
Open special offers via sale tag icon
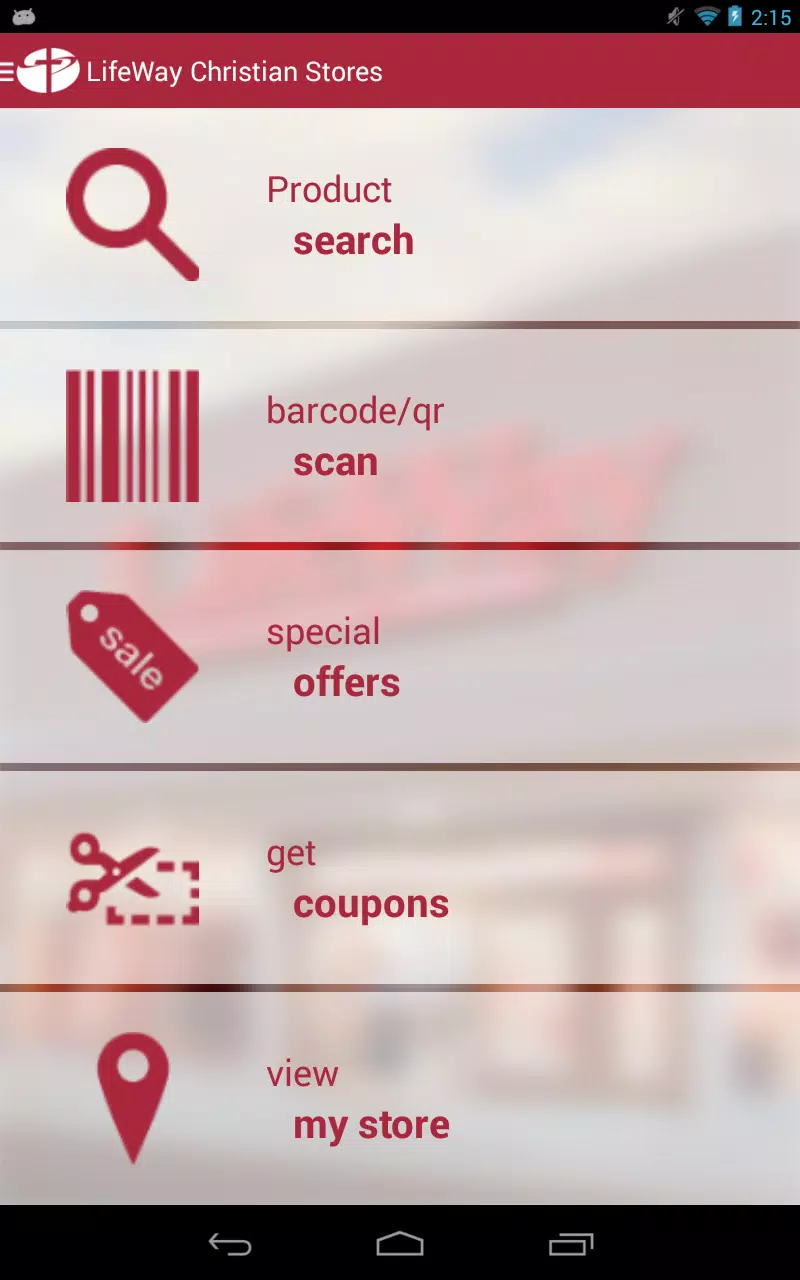pyautogui.click(x=132, y=655)
